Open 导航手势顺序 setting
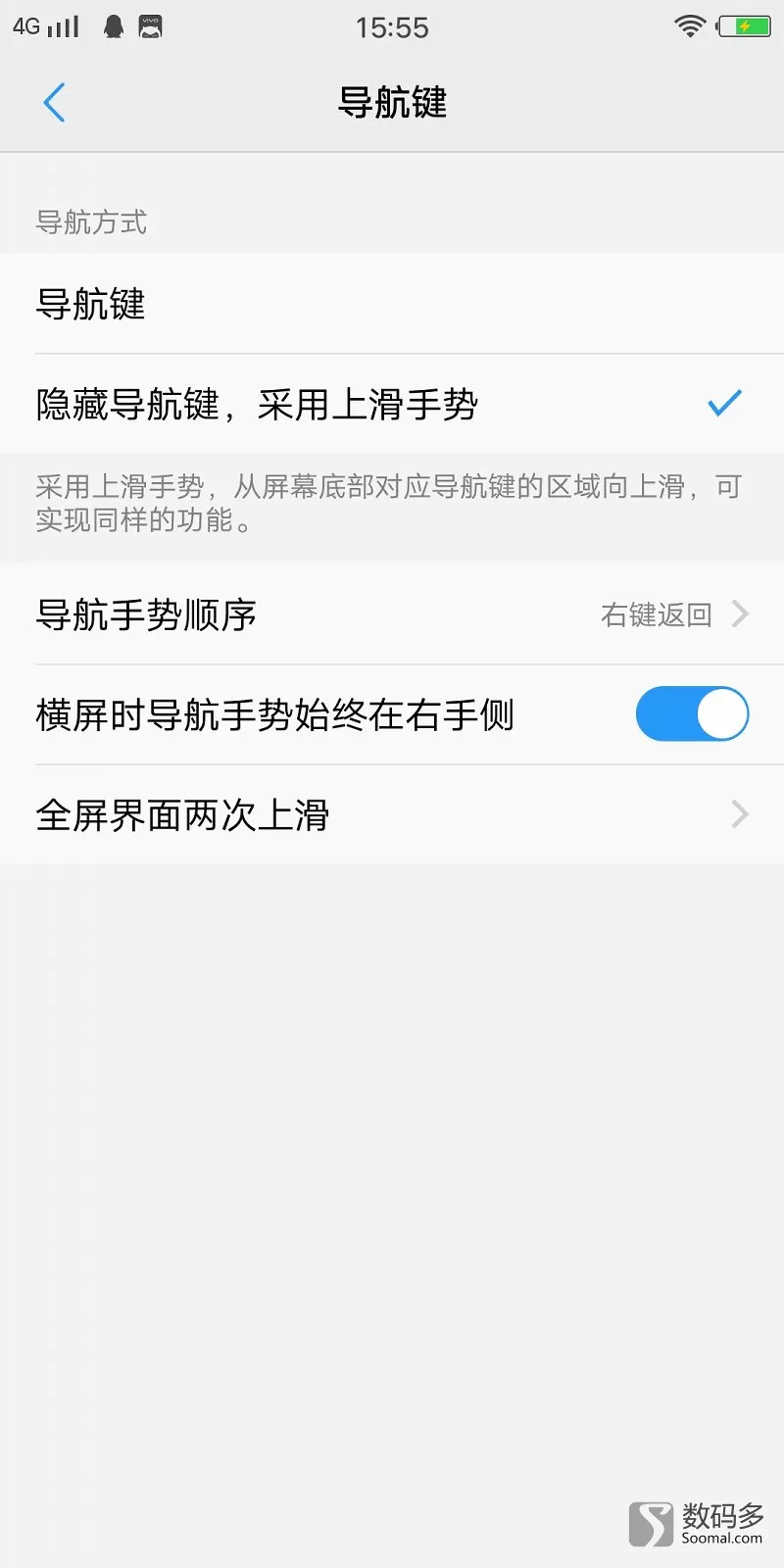The image size is (784, 1568). pos(392,614)
